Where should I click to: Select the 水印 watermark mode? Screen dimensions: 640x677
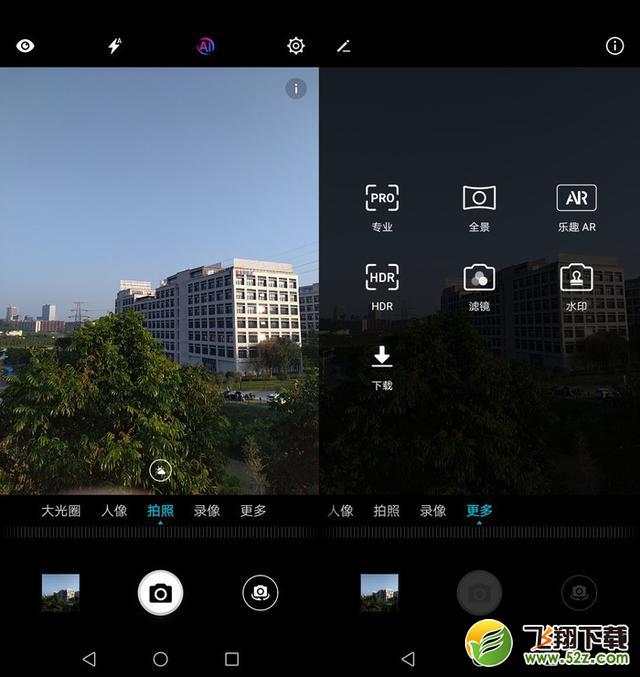(x=576, y=286)
